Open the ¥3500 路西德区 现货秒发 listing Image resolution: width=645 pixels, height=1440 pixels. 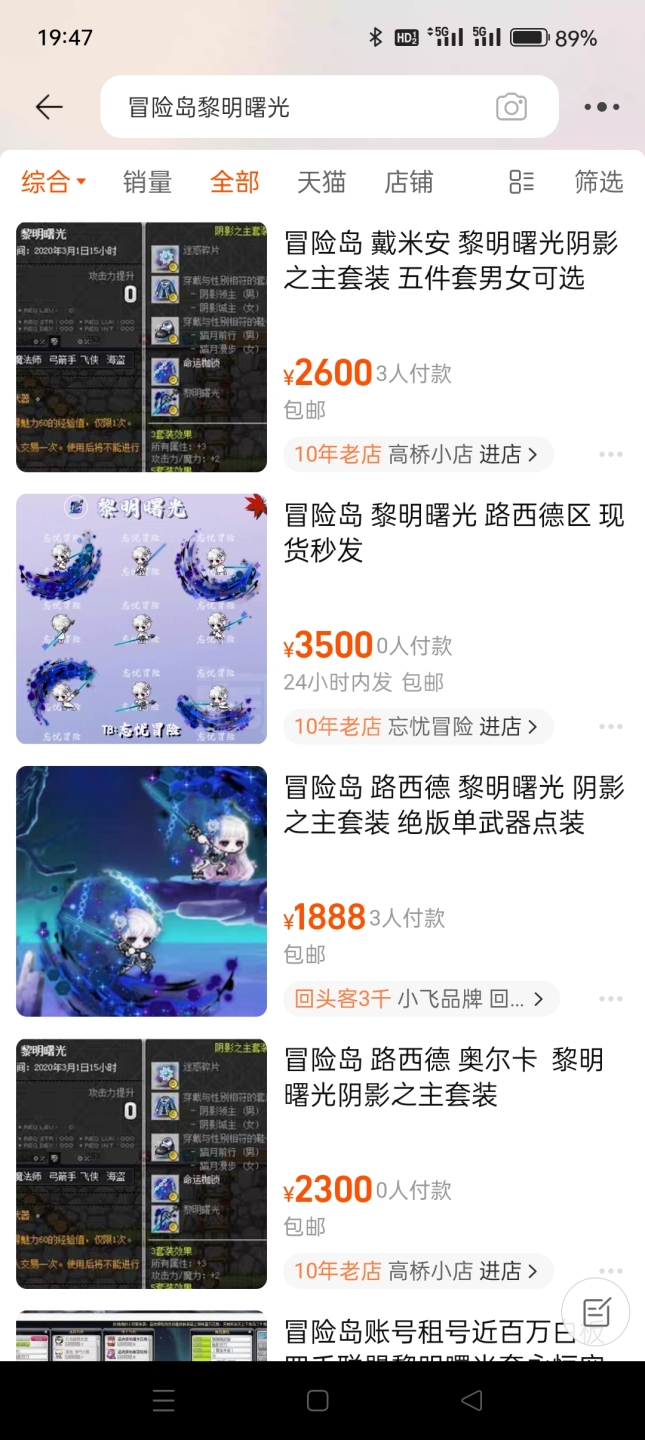point(452,533)
